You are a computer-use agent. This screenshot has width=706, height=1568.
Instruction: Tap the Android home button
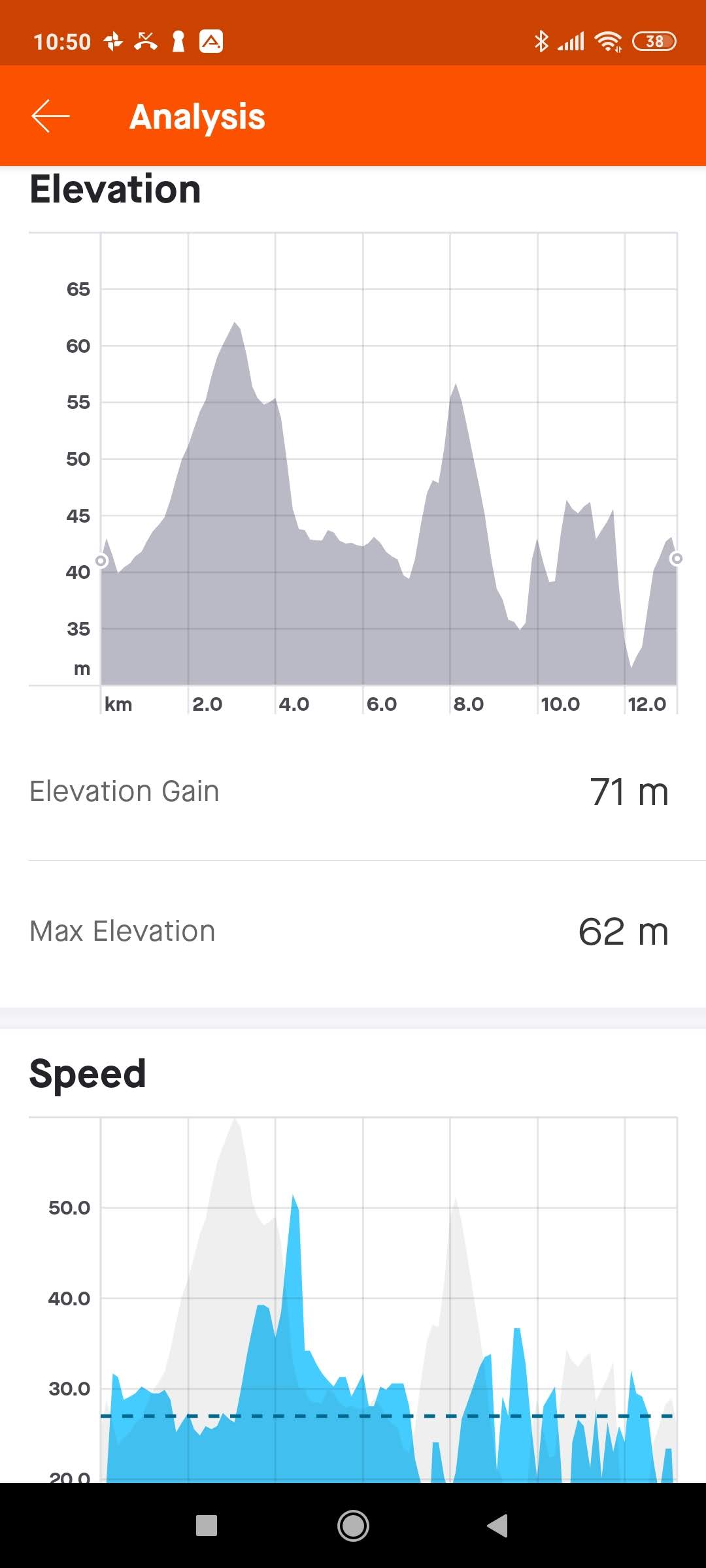(x=353, y=1526)
